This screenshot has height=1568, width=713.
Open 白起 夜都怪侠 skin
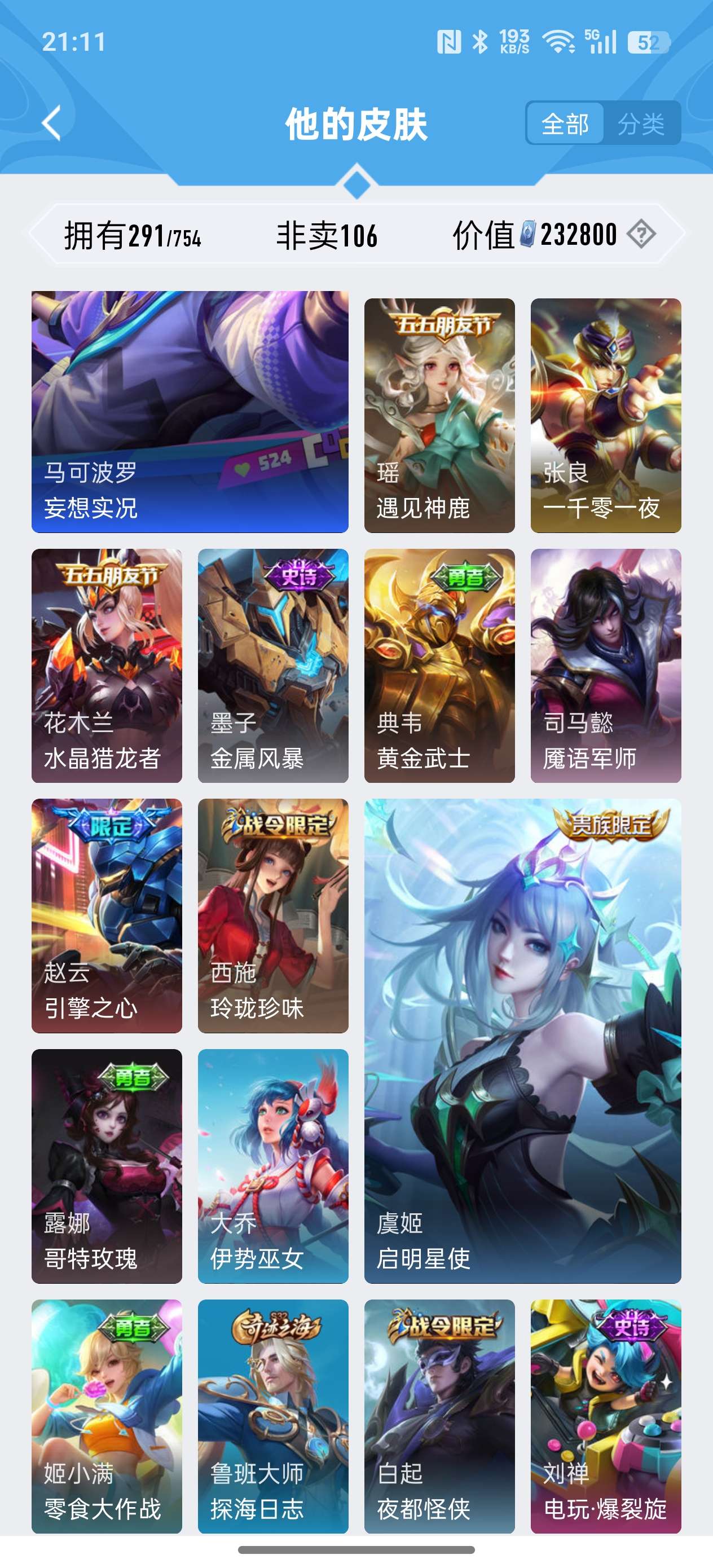[x=439, y=1416]
